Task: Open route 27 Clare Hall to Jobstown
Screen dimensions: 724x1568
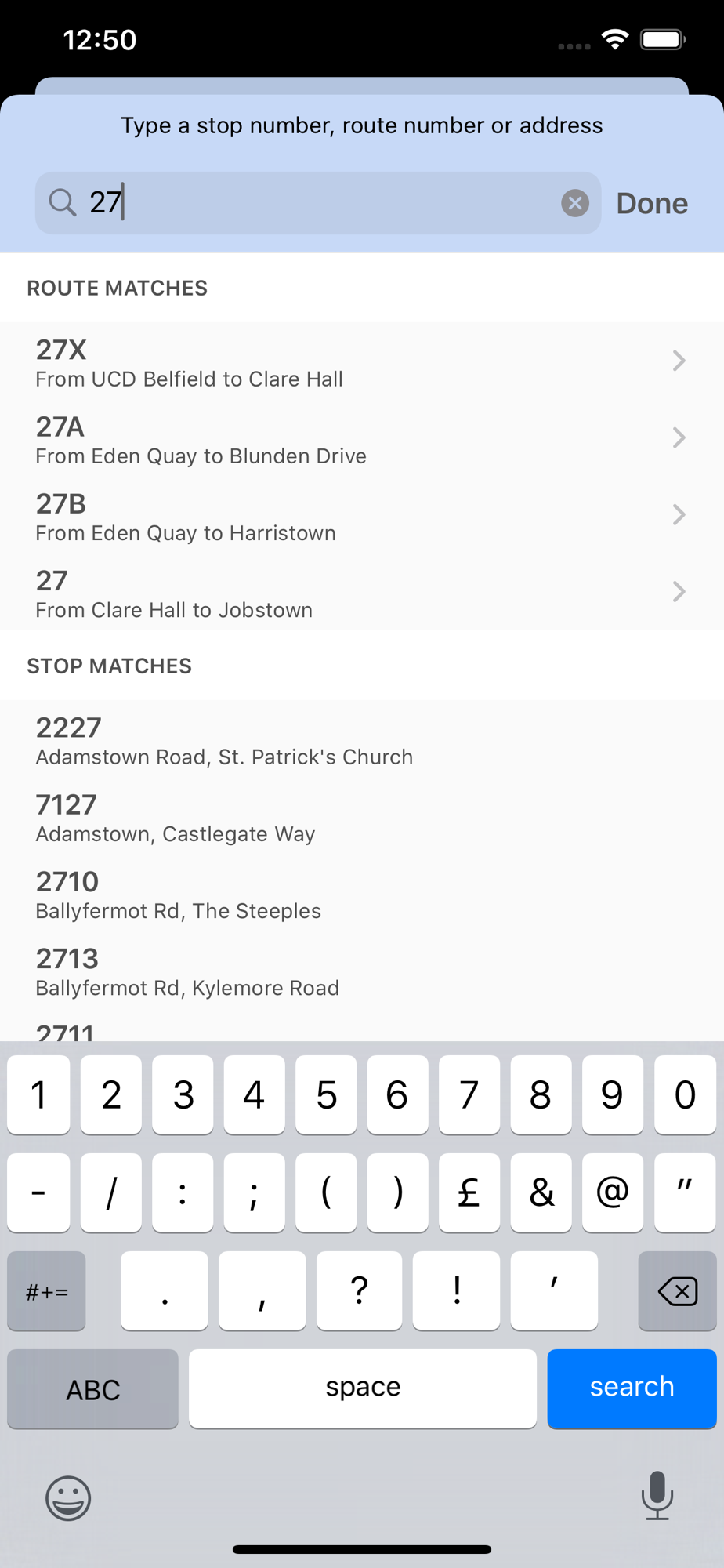Action: (x=362, y=591)
